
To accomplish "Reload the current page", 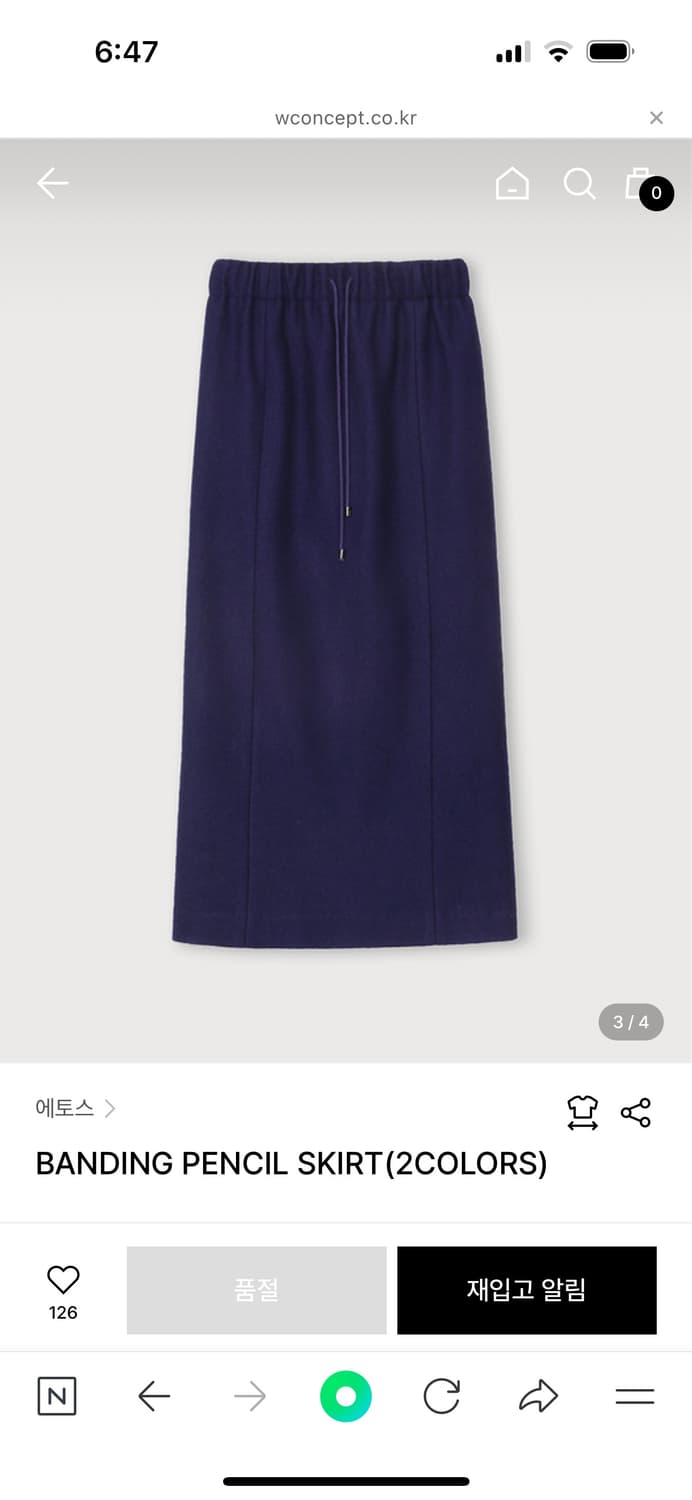I will pyautogui.click(x=441, y=1396).
